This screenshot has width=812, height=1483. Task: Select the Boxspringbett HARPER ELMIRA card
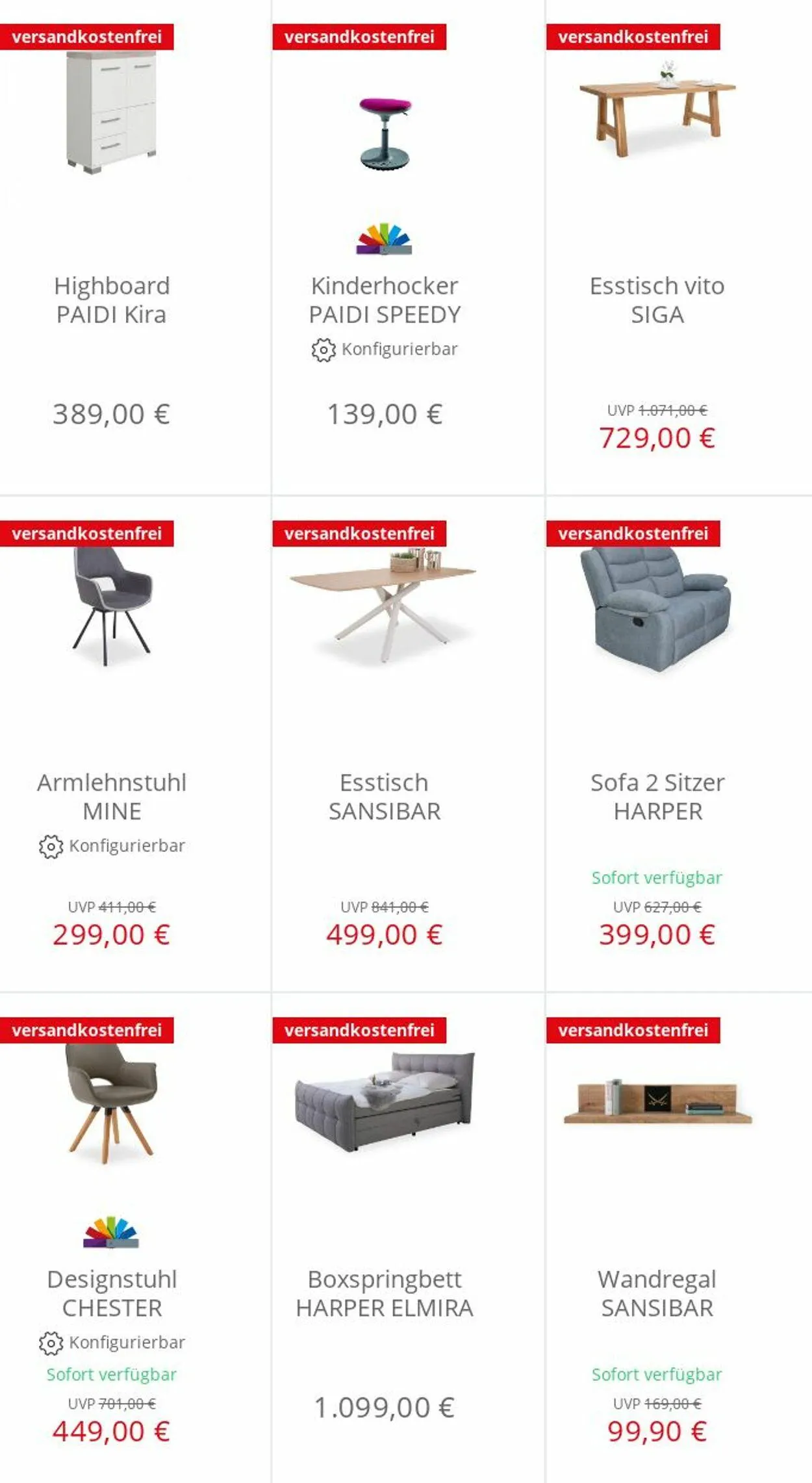(x=384, y=1293)
